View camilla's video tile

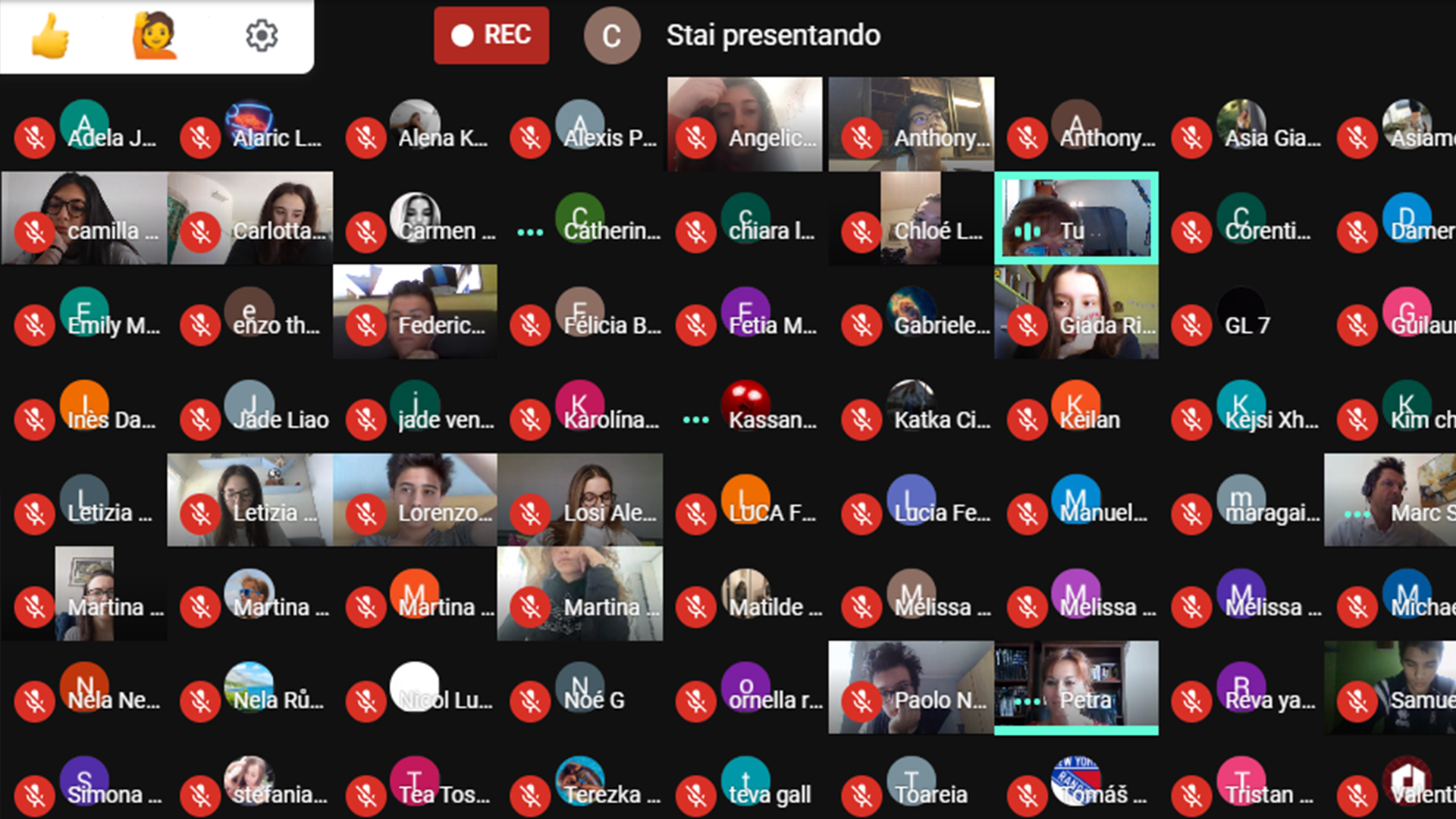pos(84,218)
